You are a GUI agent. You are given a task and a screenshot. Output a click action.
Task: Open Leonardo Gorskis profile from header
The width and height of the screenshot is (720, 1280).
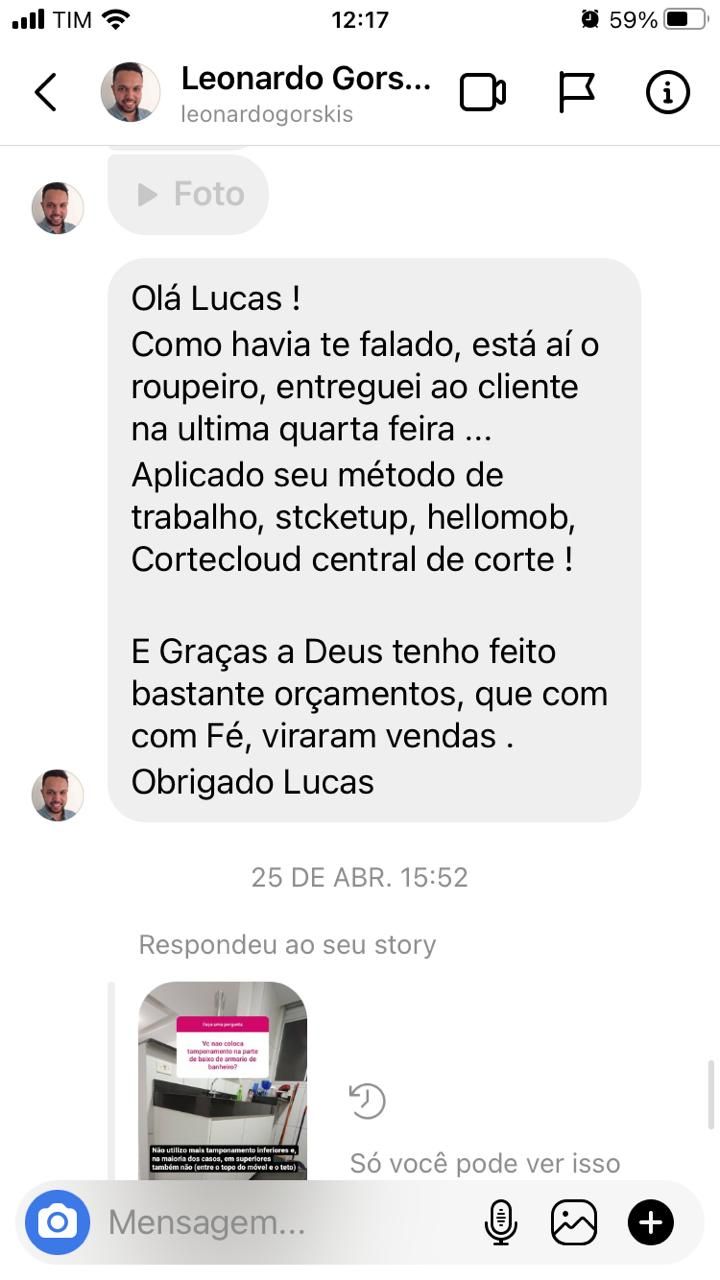(x=305, y=80)
